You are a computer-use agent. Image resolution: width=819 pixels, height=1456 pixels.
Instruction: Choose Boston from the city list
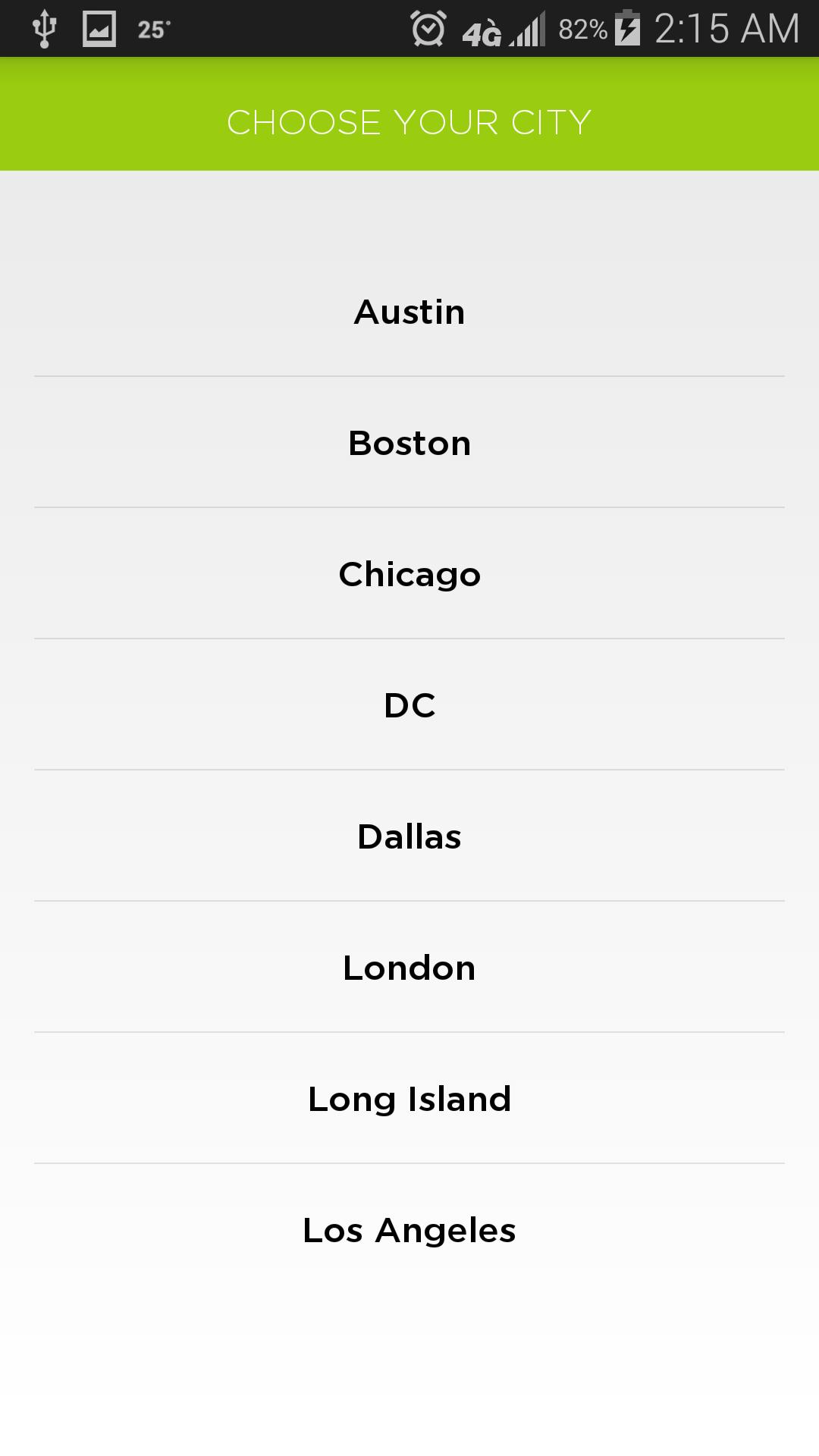click(409, 443)
